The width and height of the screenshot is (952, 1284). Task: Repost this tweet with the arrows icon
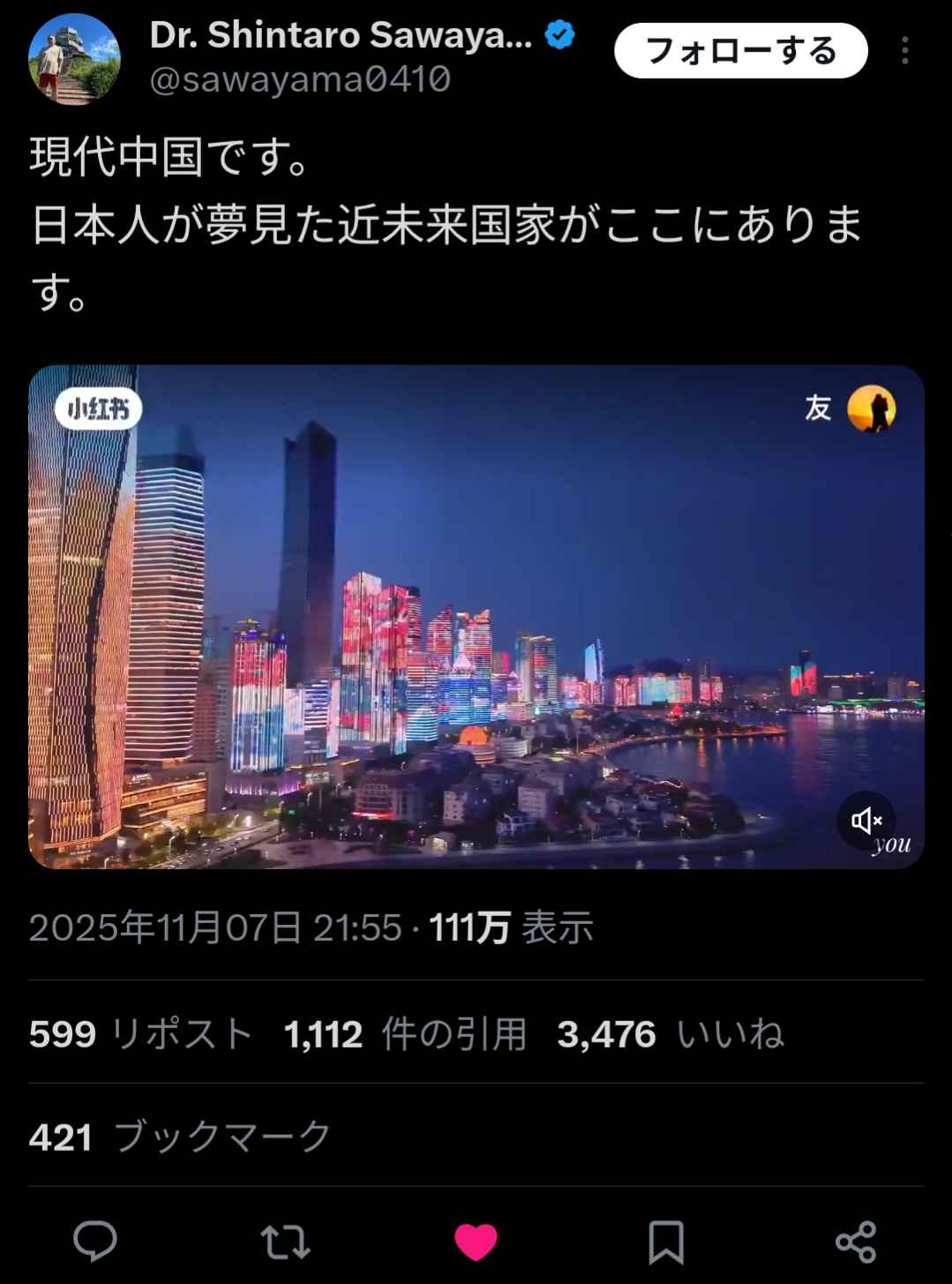(285, 1241)
